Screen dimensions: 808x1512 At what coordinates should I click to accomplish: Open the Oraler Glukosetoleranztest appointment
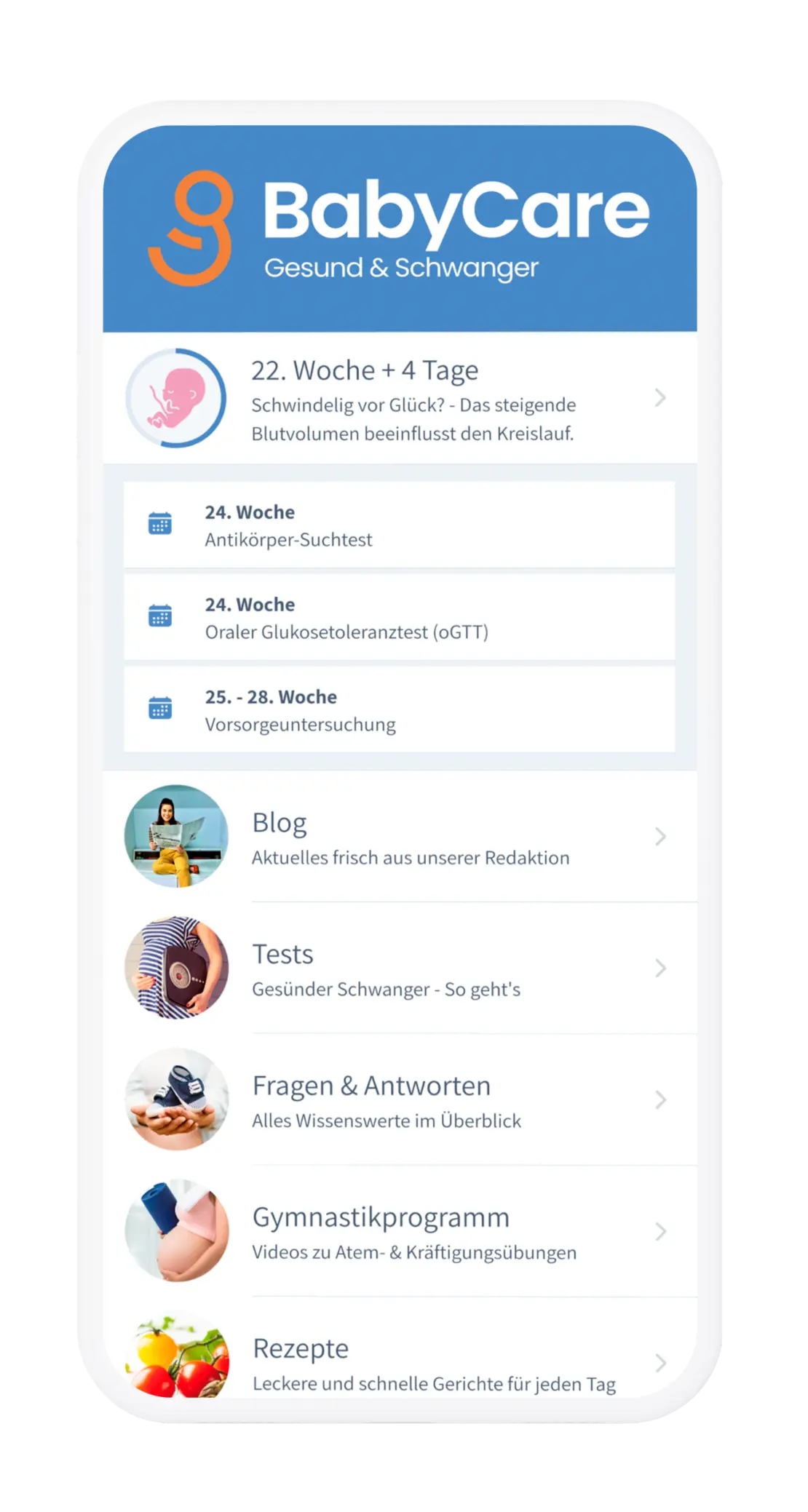click(x=399, y=618)
